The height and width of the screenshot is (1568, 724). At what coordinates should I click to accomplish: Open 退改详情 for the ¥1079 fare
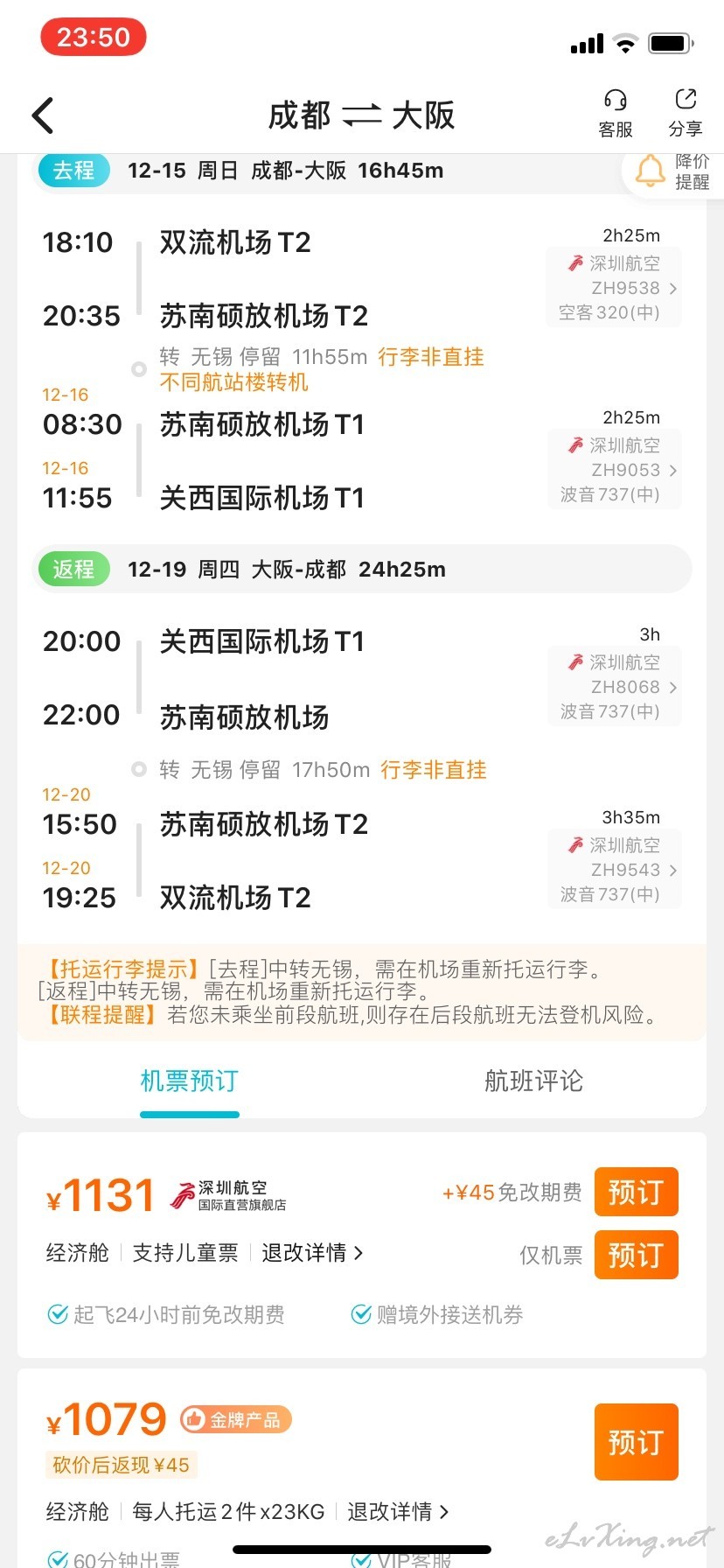pyautogui.click(x=398, y=1512)
